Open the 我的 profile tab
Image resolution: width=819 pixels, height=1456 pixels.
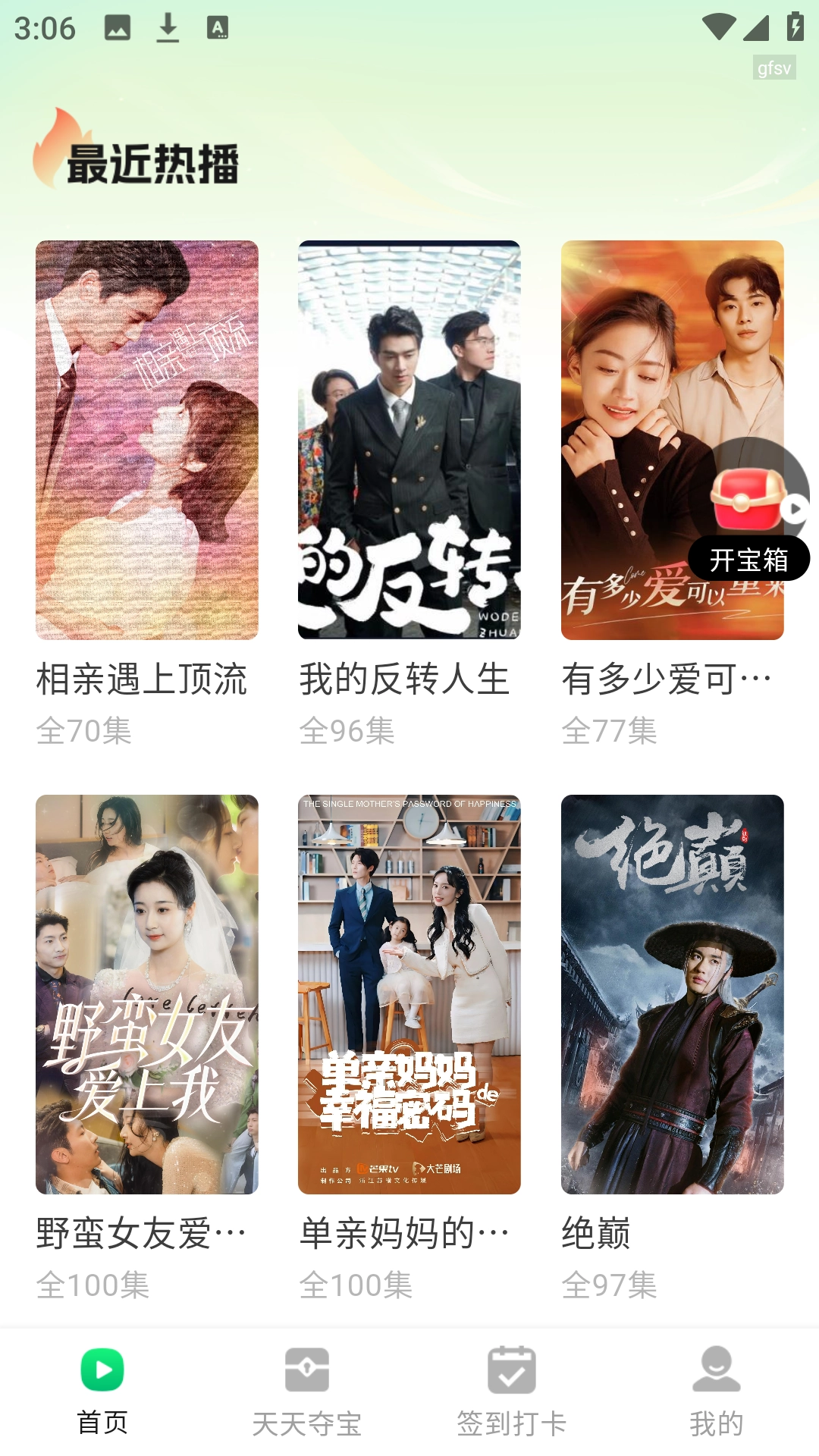[x=716, y=1391]
